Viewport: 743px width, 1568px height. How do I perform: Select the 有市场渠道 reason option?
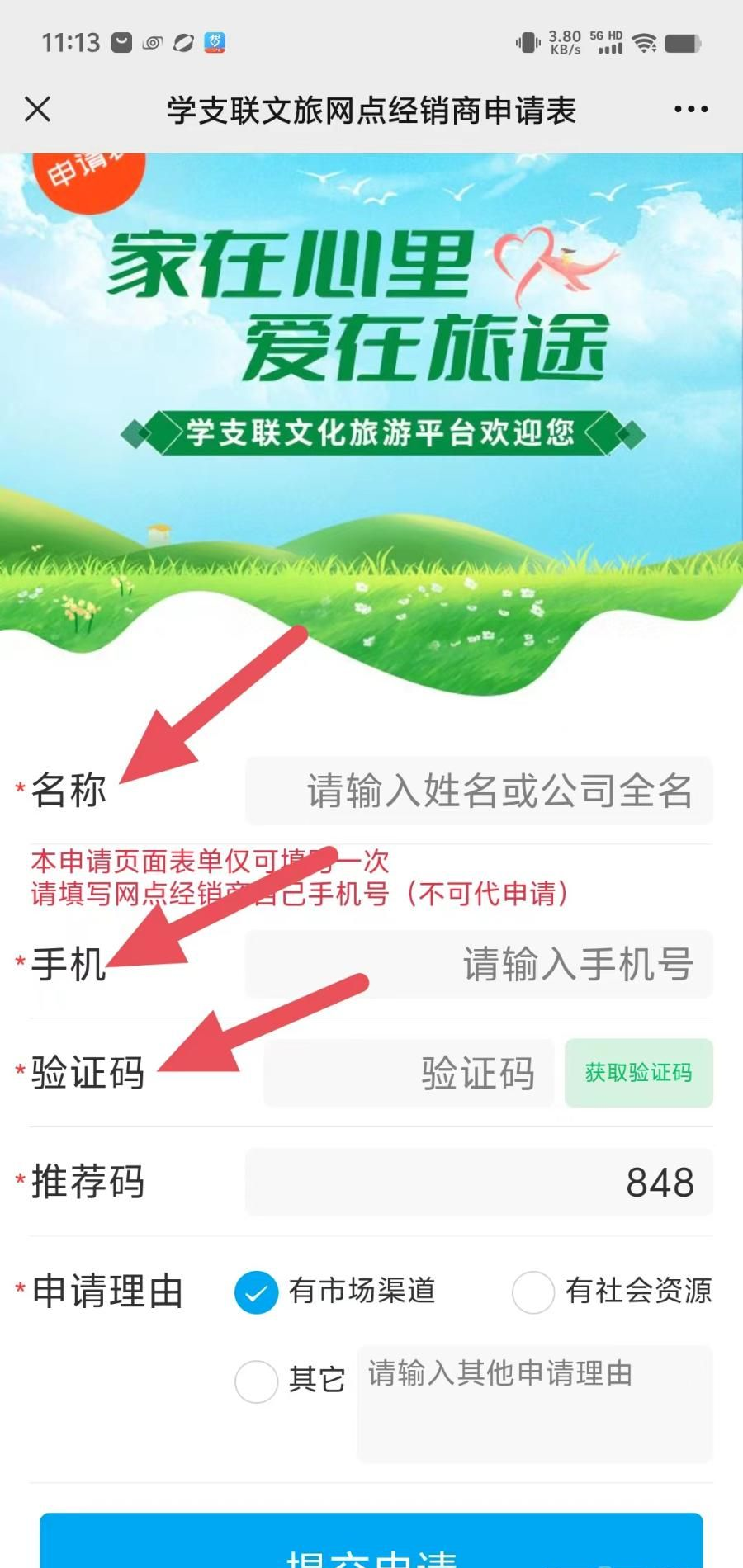[x=257, y=1292]
